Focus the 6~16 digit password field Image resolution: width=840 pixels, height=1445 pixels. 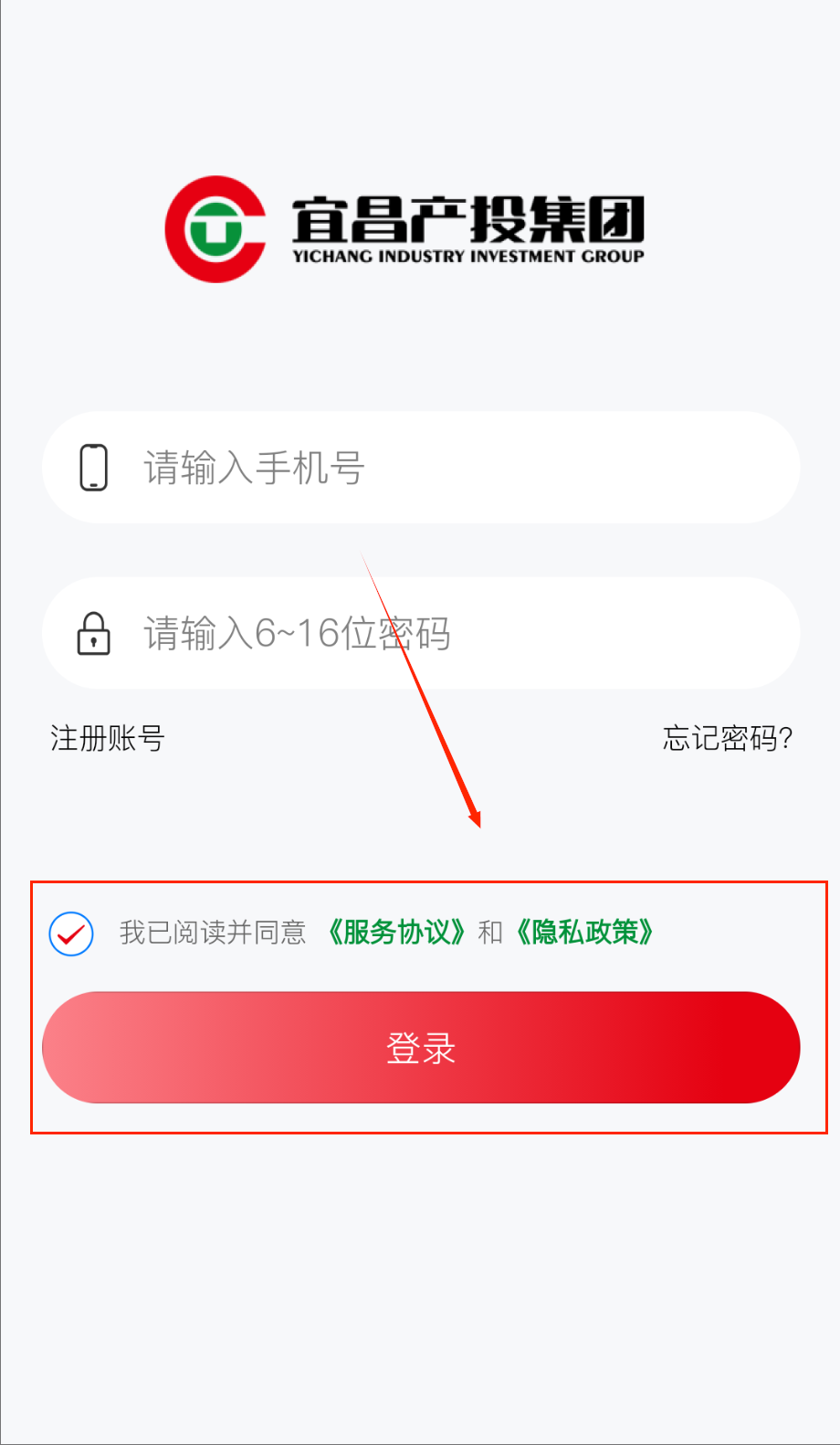[x=420, y=633]
